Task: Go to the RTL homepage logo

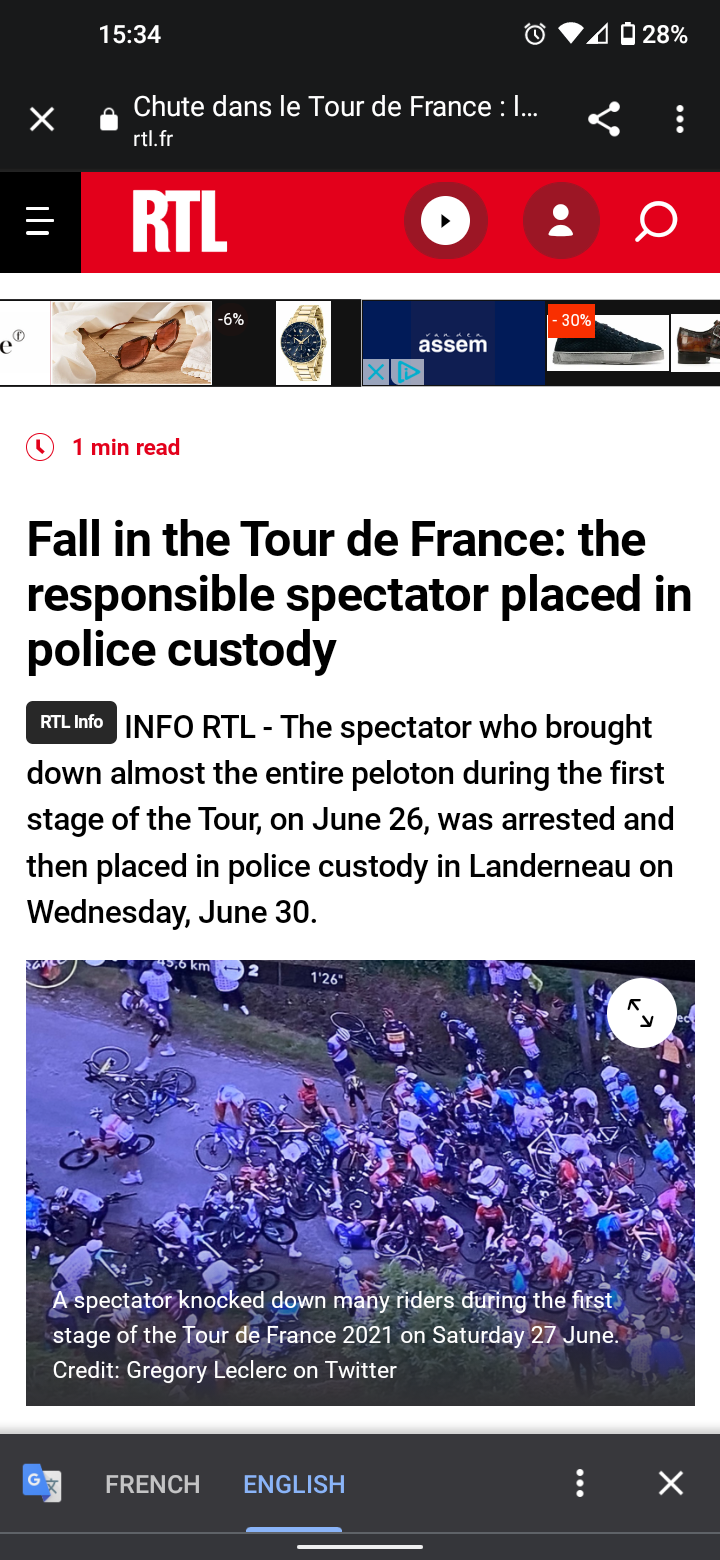Action: coord(180,222)
